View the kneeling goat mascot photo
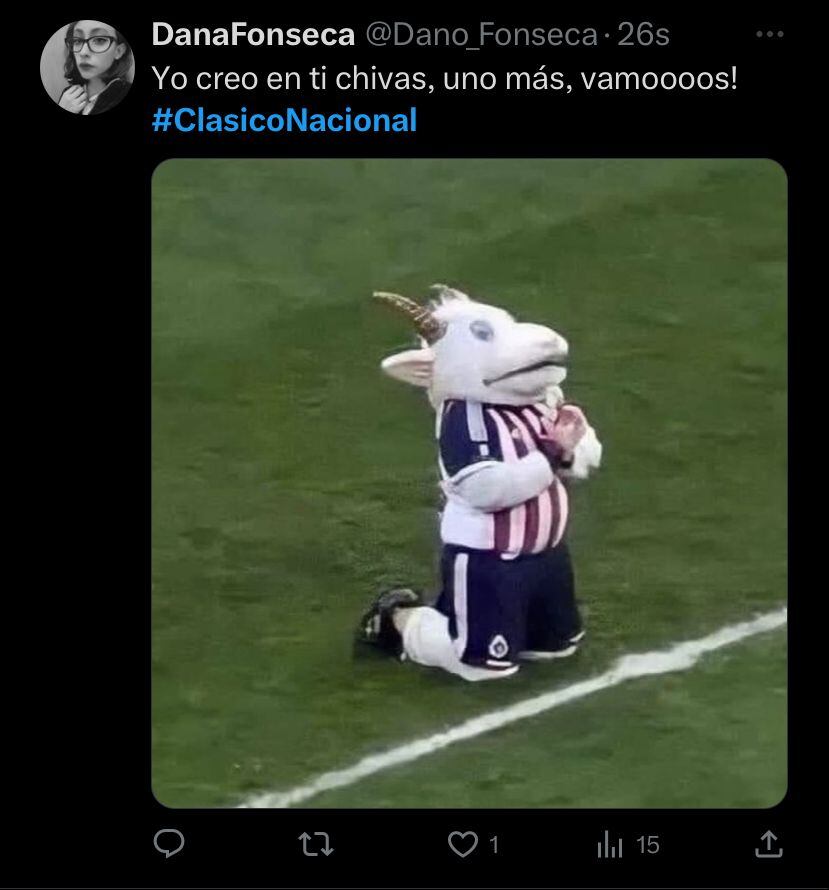Viewport: 829px width, 890px height. point(469,482)
